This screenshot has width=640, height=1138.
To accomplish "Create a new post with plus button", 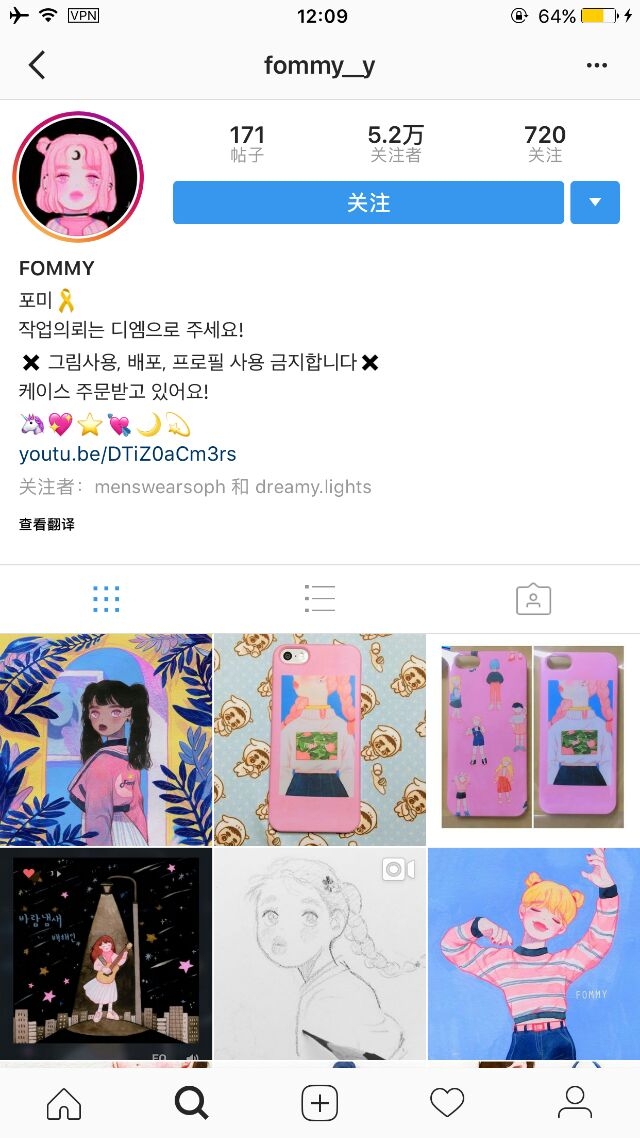I will click(320, 1104).
